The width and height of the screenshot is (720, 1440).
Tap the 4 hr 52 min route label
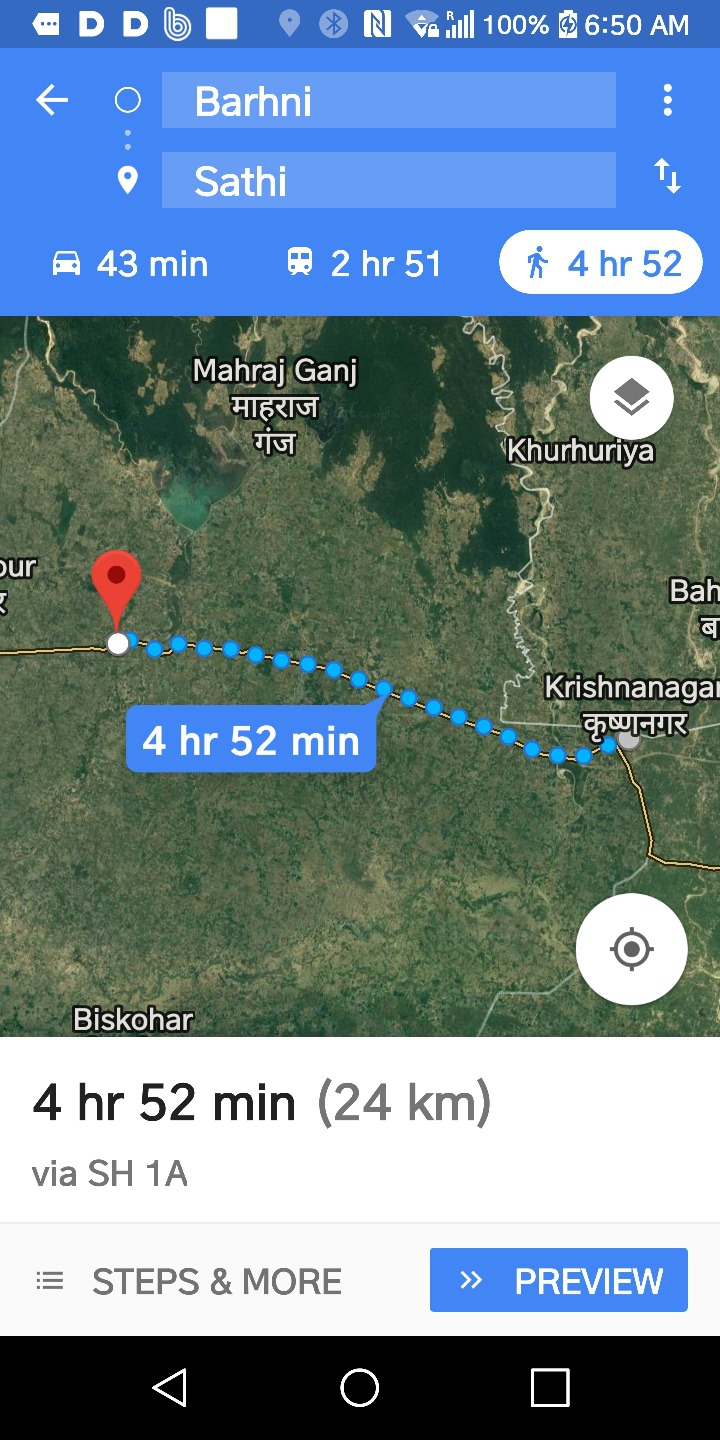tap(251, 741)
